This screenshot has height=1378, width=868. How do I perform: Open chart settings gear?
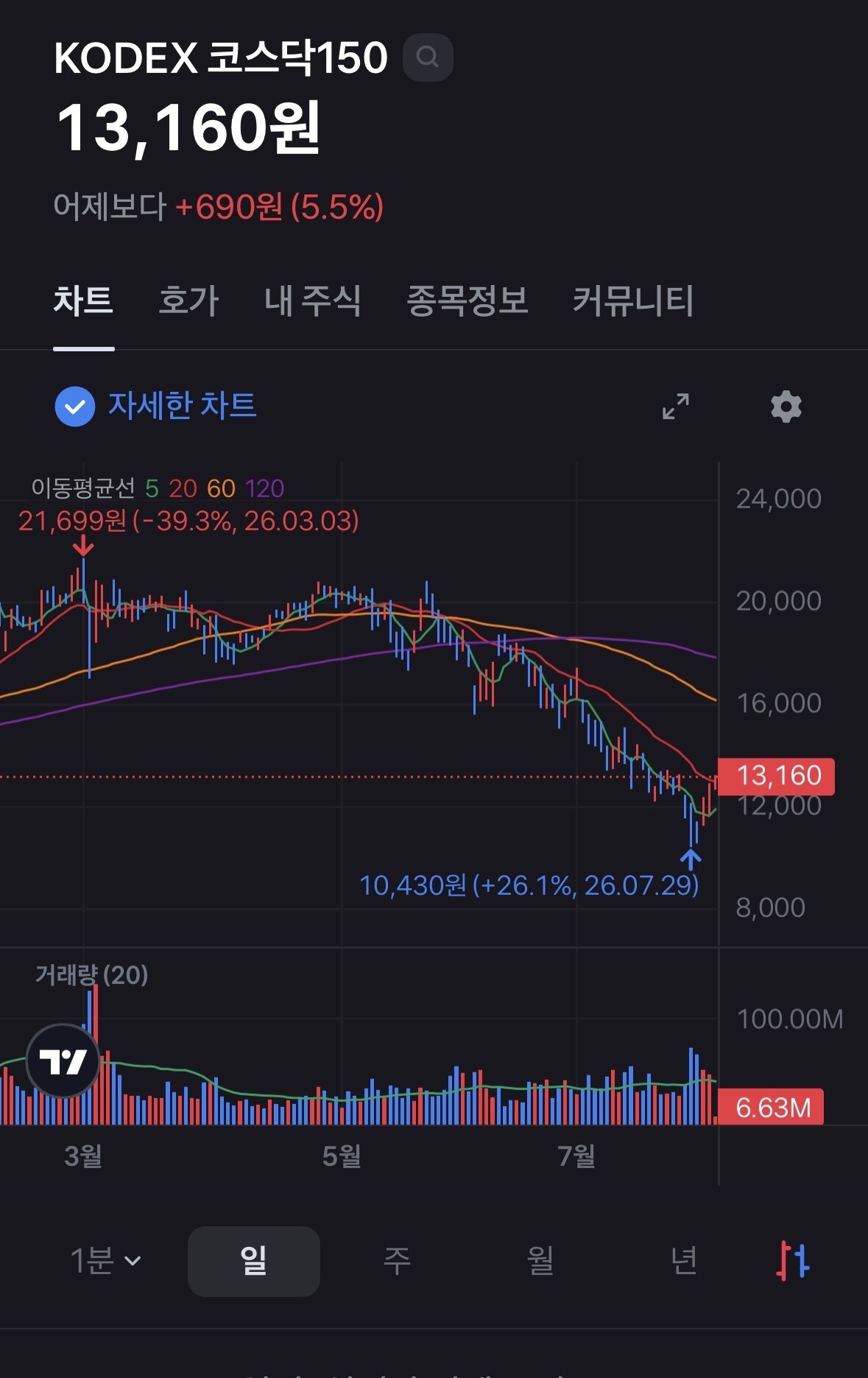786,407
